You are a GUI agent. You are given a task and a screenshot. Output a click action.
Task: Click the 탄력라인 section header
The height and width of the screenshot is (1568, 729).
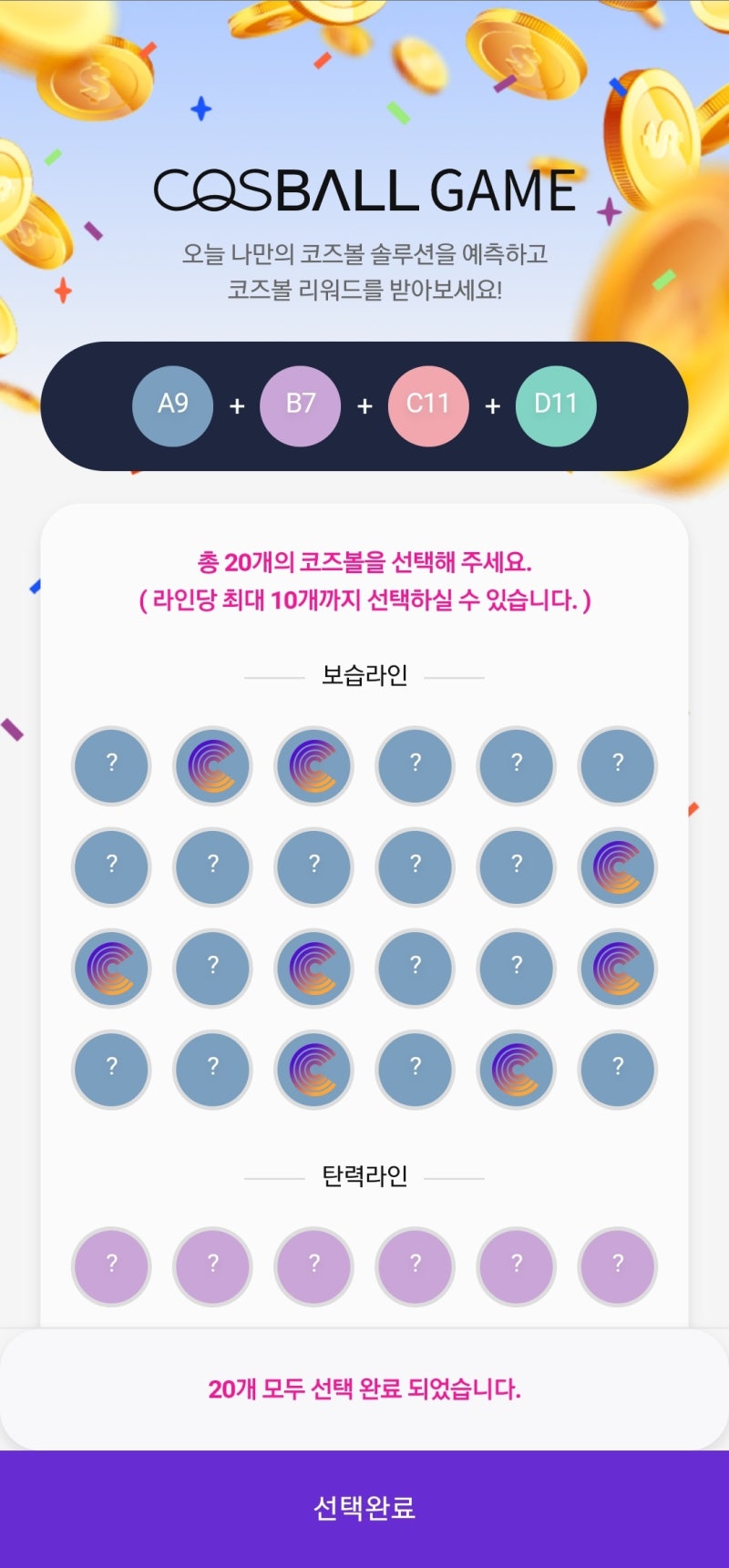(x=364, y=1175)
